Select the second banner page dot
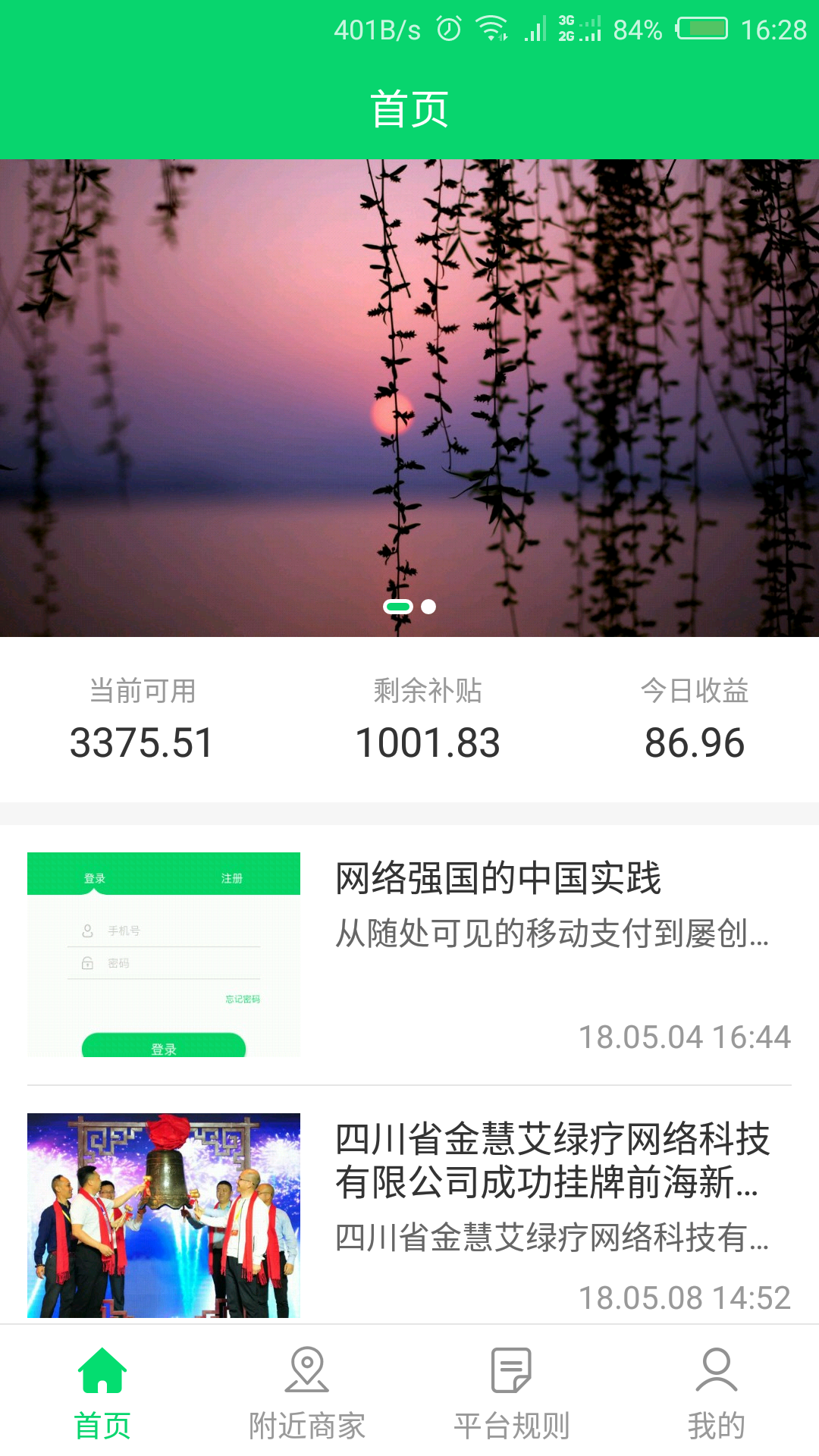 click(x=428, y=607)
